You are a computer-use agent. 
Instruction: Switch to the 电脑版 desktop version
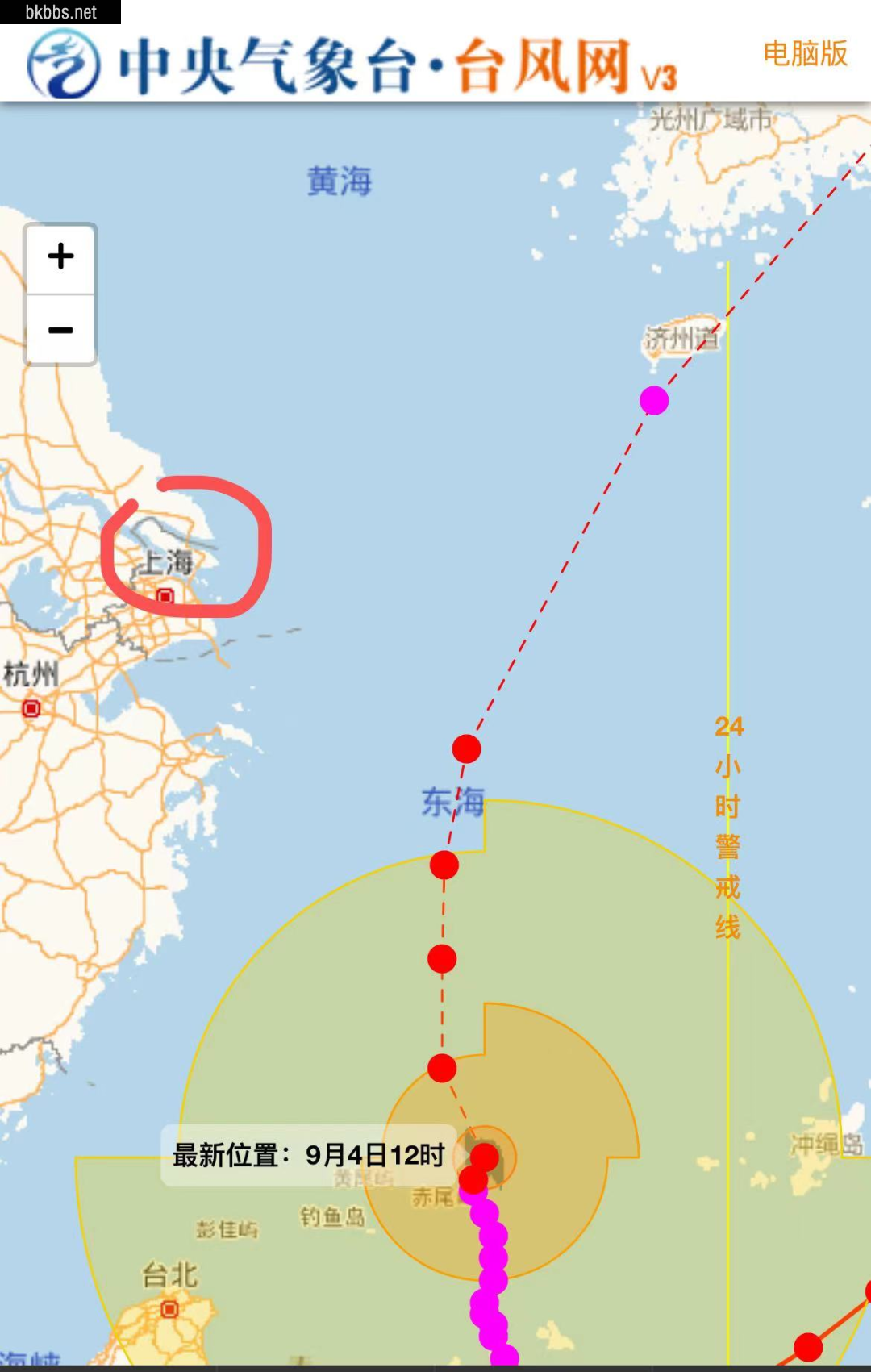click(x=805, y=54)
